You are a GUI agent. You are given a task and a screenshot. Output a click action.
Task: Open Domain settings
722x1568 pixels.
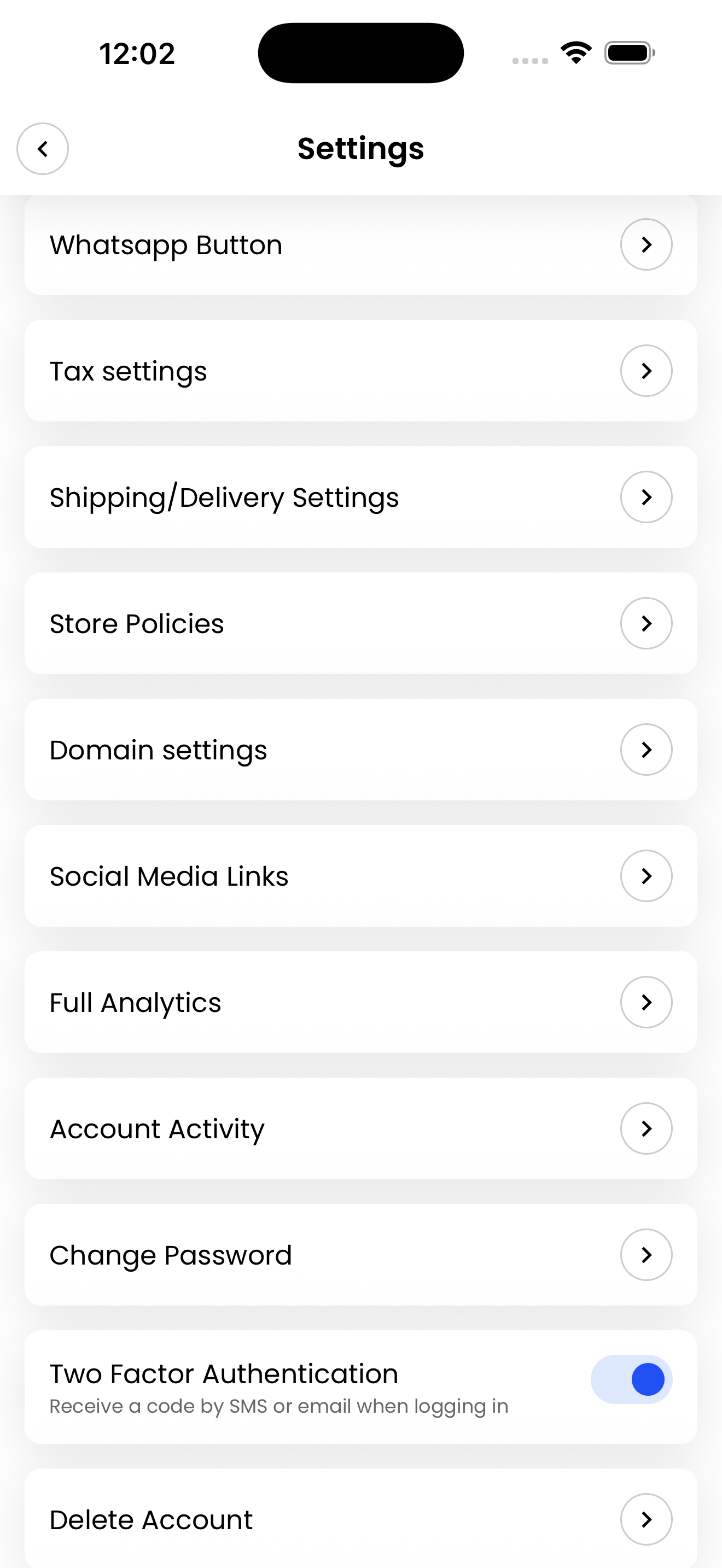click(646, 750)
